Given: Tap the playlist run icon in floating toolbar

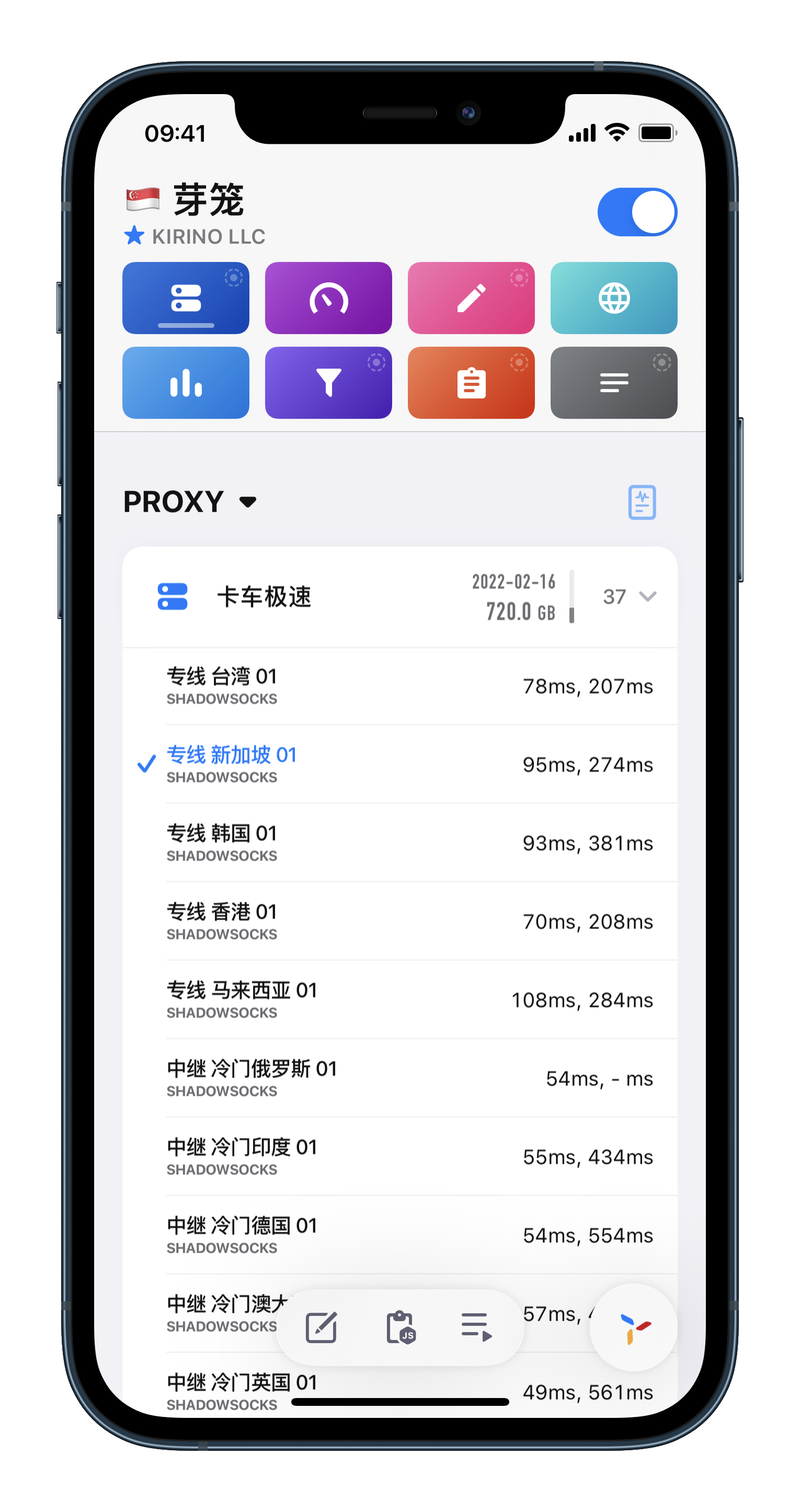Looking at the screenshot, I should [476, 1327].
